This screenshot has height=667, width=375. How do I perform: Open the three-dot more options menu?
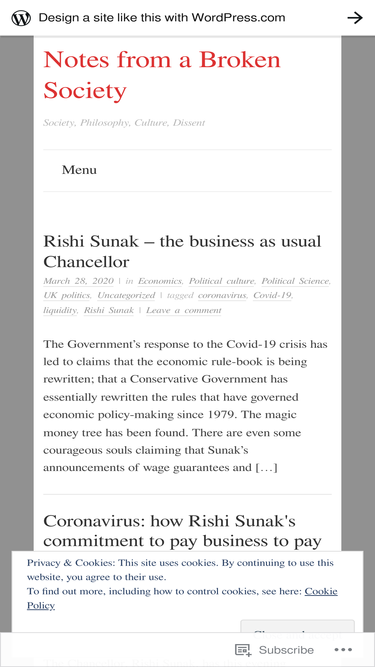click(x=343, y=650)
